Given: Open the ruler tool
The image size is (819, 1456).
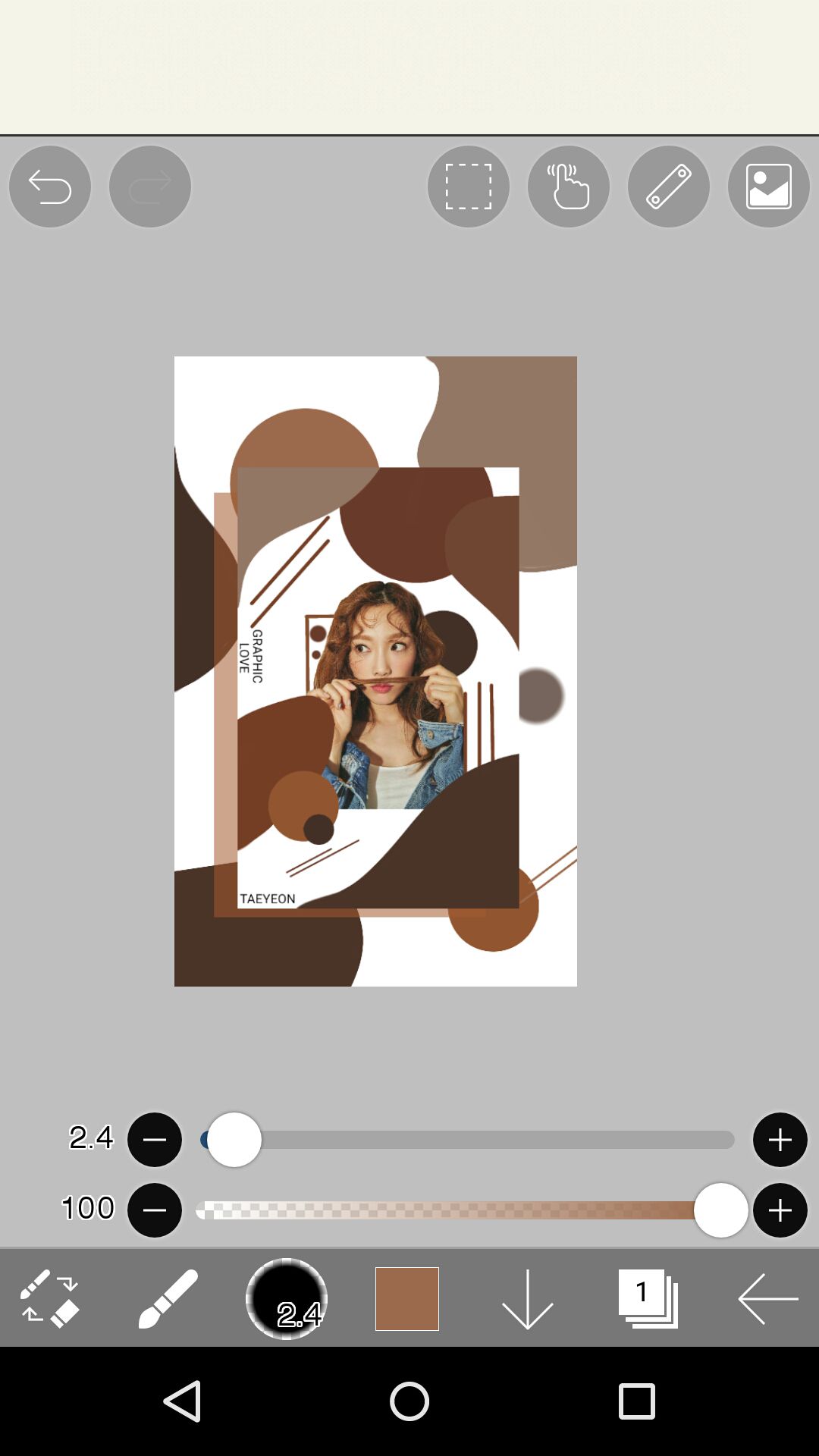Looking at the screenshot, I should (x=669, y=187).
